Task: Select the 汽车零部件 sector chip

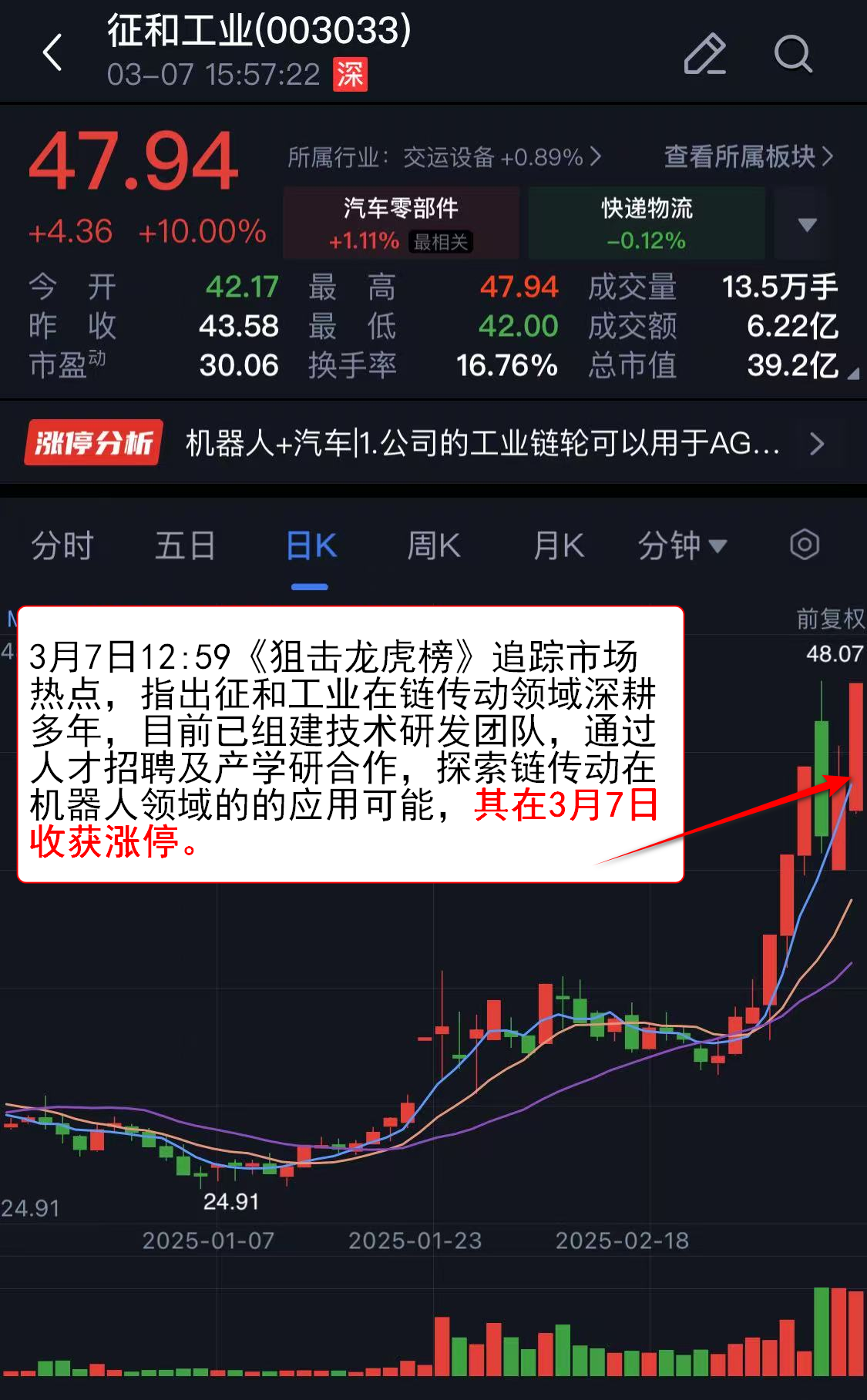Action: click(x=401, y=223)
